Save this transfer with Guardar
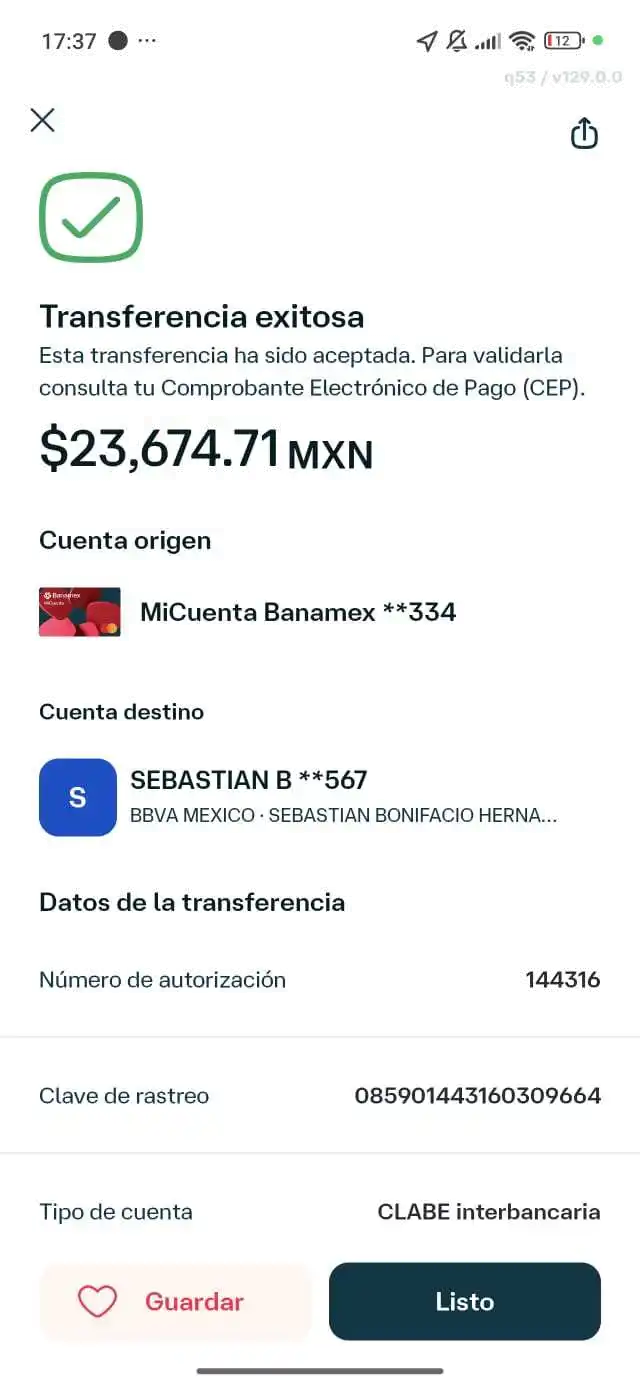Screen dimensions: 640x1386 [x=175, y=1301]
